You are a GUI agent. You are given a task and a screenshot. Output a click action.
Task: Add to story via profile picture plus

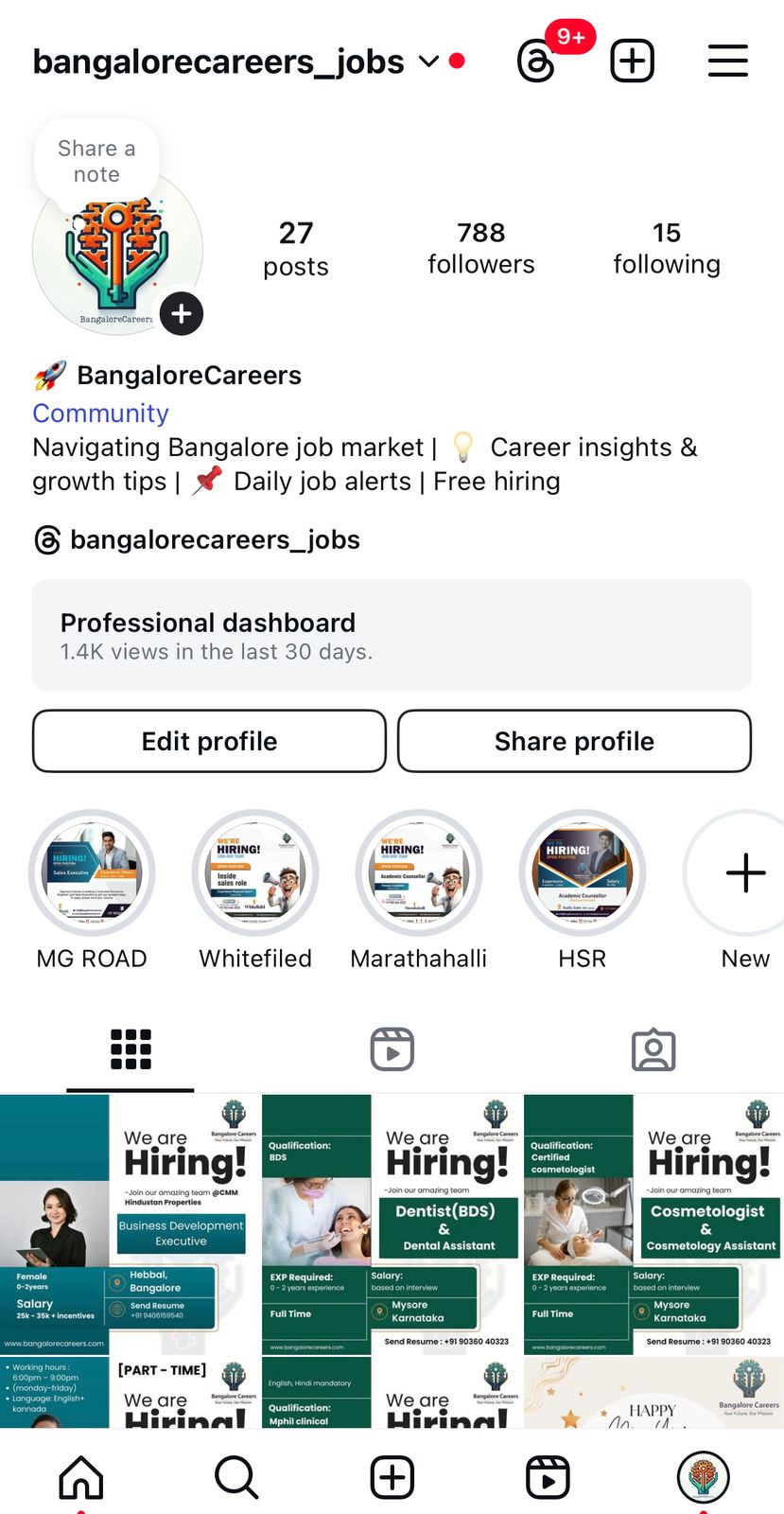click(x=182, y=313)
